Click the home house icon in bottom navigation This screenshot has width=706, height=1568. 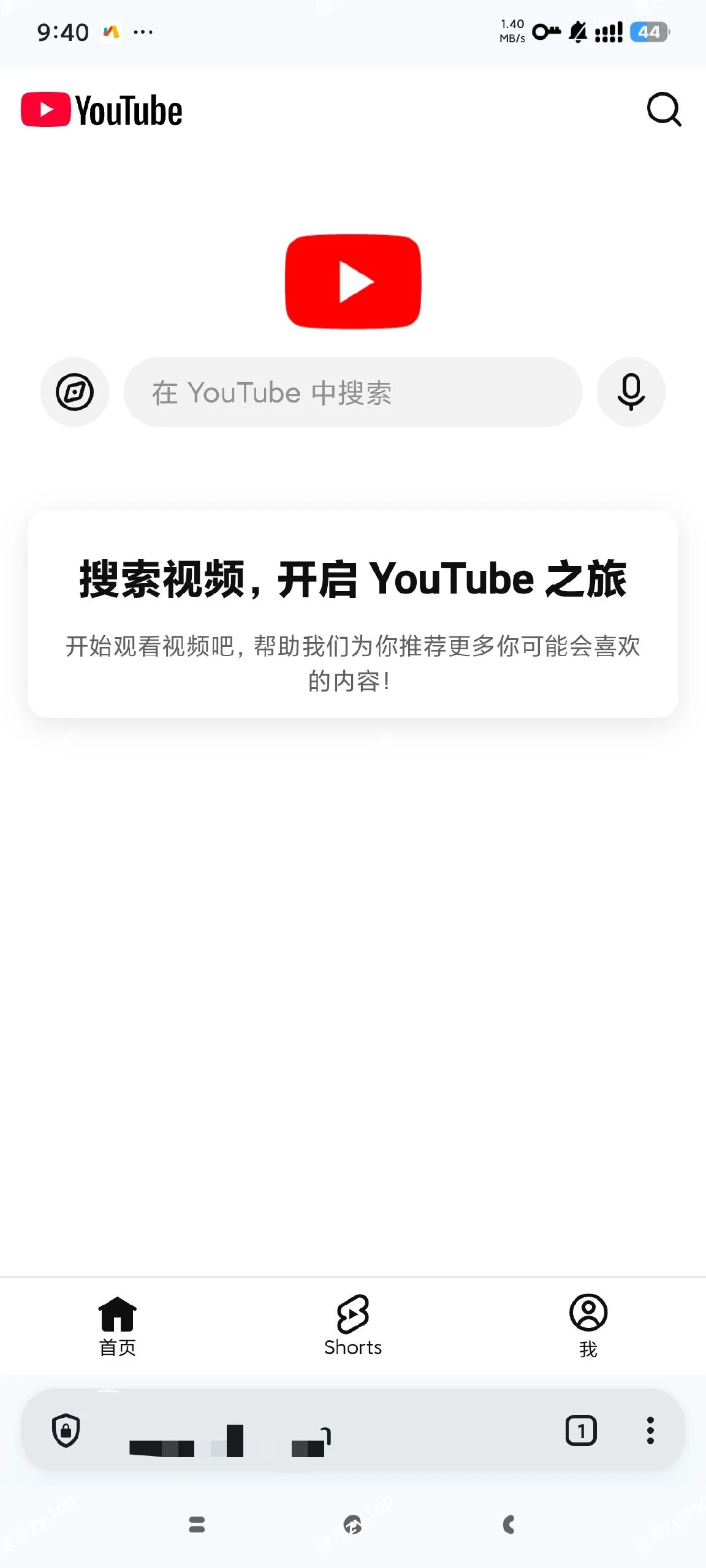coord(117,1315)
